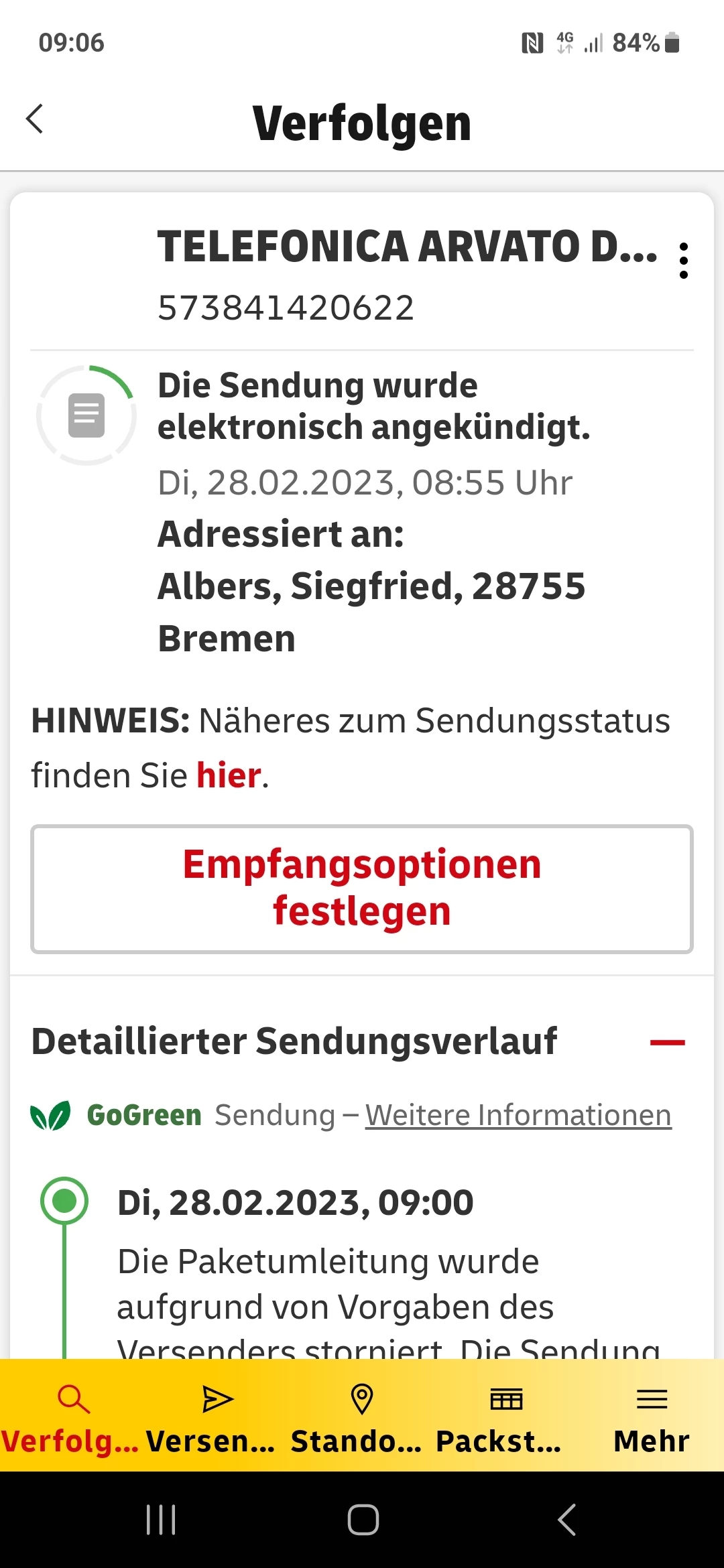Collapse the Detaillierter Sendungsverlauf section
This screenshot has height=1568, width=724.
click(667, 1042)
